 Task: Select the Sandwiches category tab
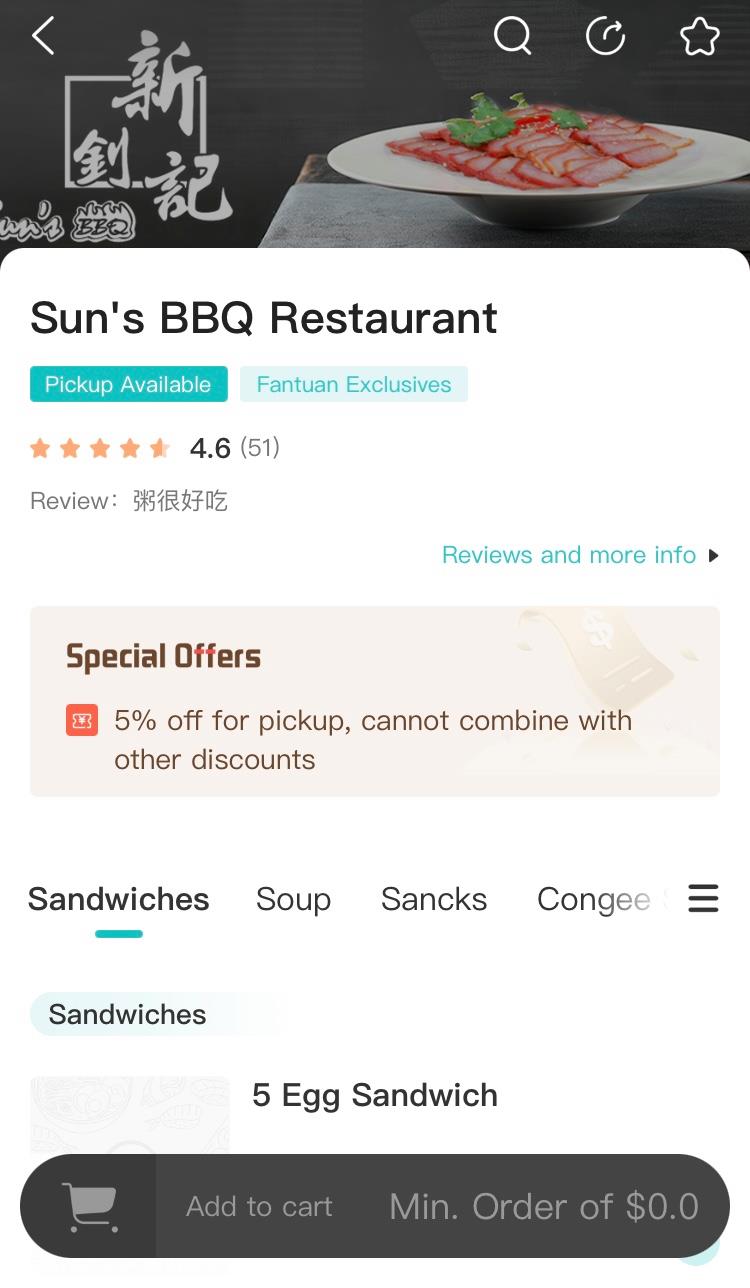(119, 899)
